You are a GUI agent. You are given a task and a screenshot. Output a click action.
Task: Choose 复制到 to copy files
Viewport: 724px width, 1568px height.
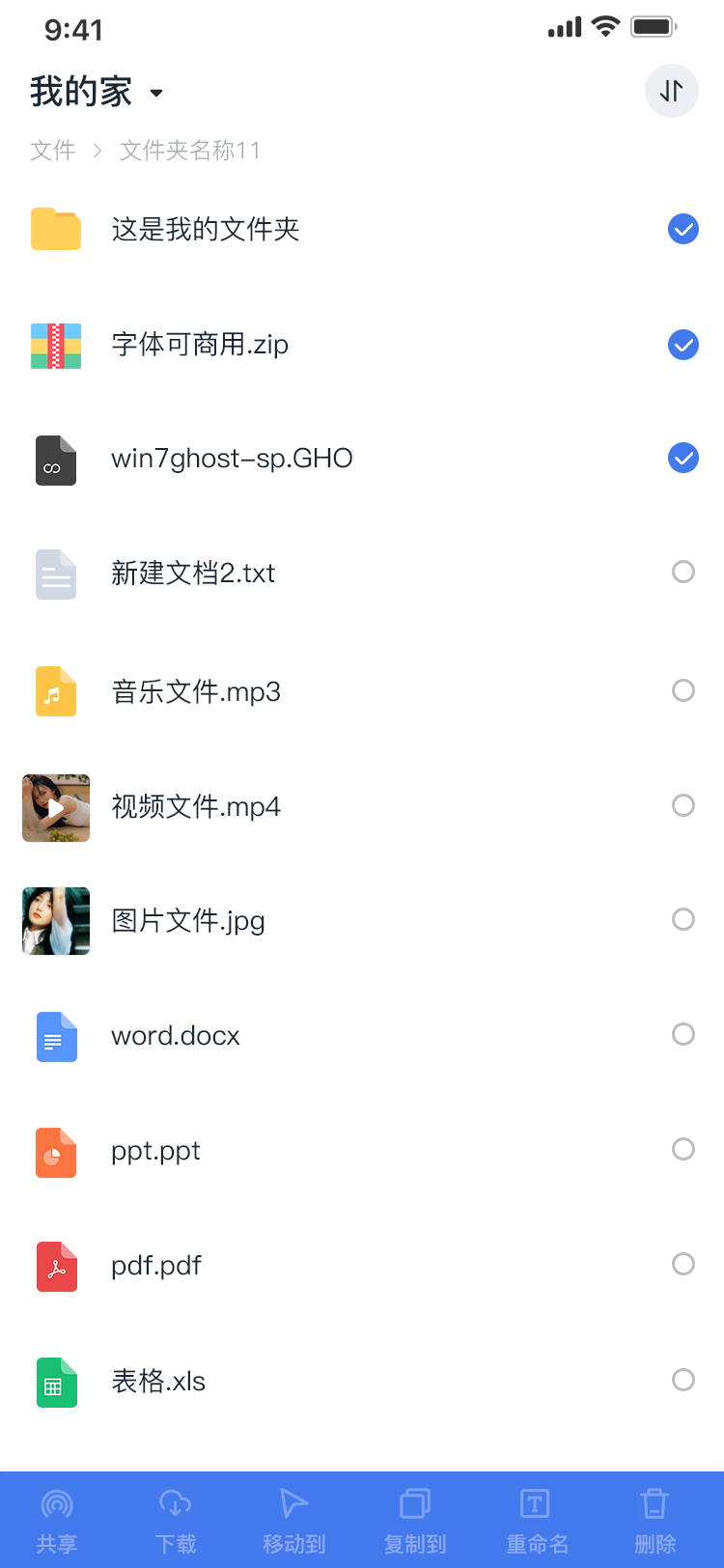pos(415,1521)
